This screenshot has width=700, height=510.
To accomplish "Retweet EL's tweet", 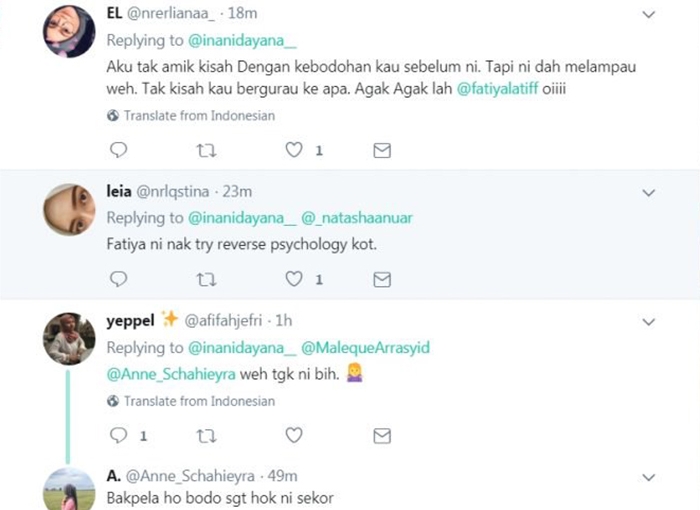I will (206, 150).
